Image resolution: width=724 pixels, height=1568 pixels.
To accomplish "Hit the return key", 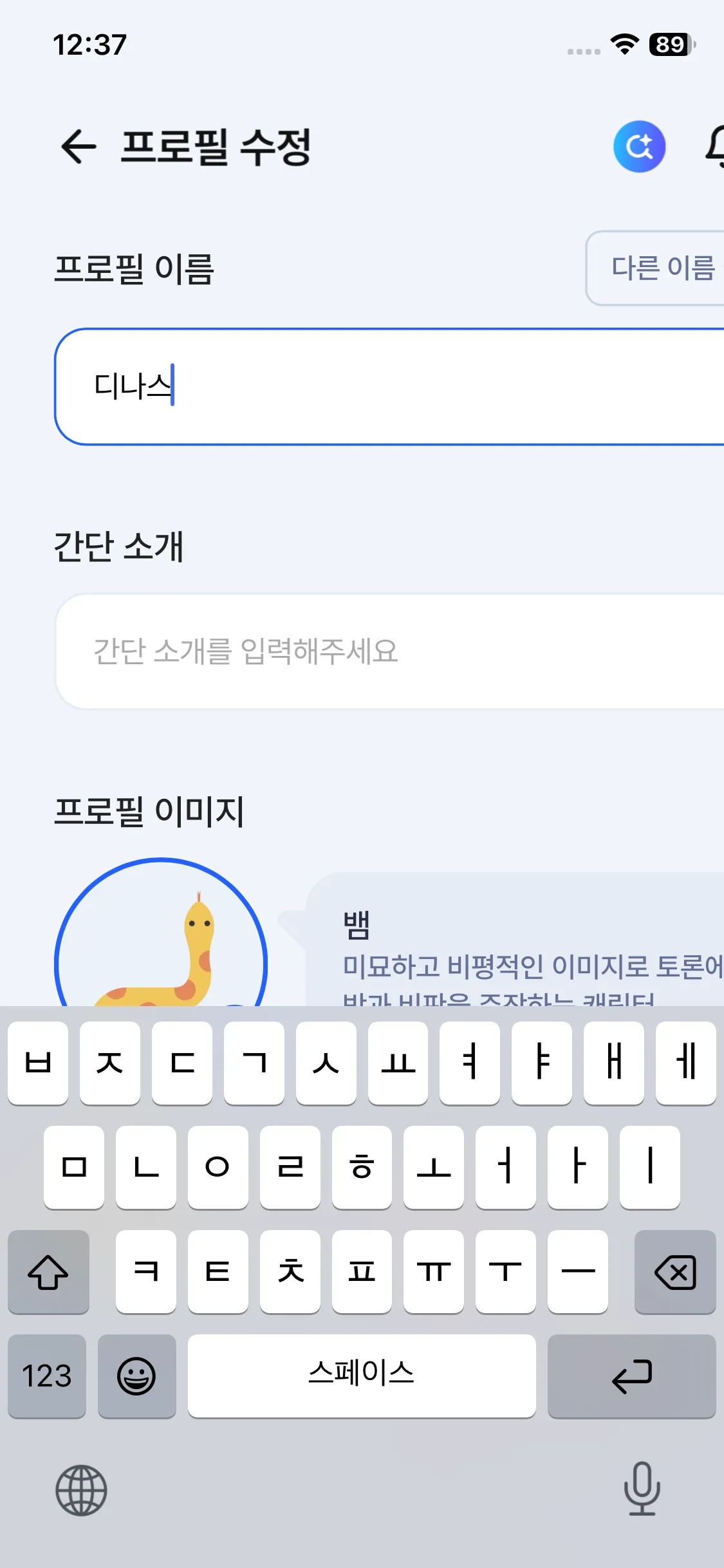I will click(x=631, y=1376).
